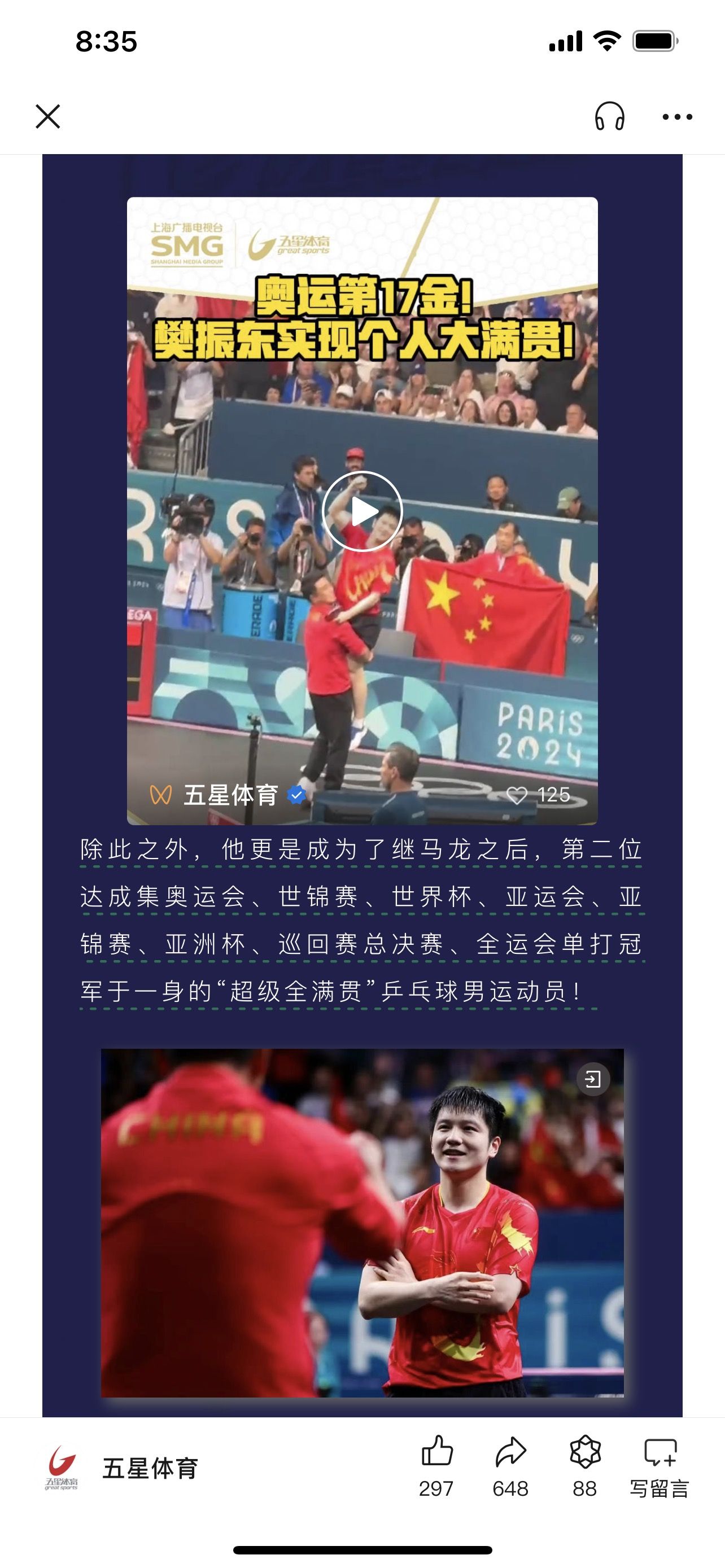Open the three-dot overflow menu

[677, 116]
